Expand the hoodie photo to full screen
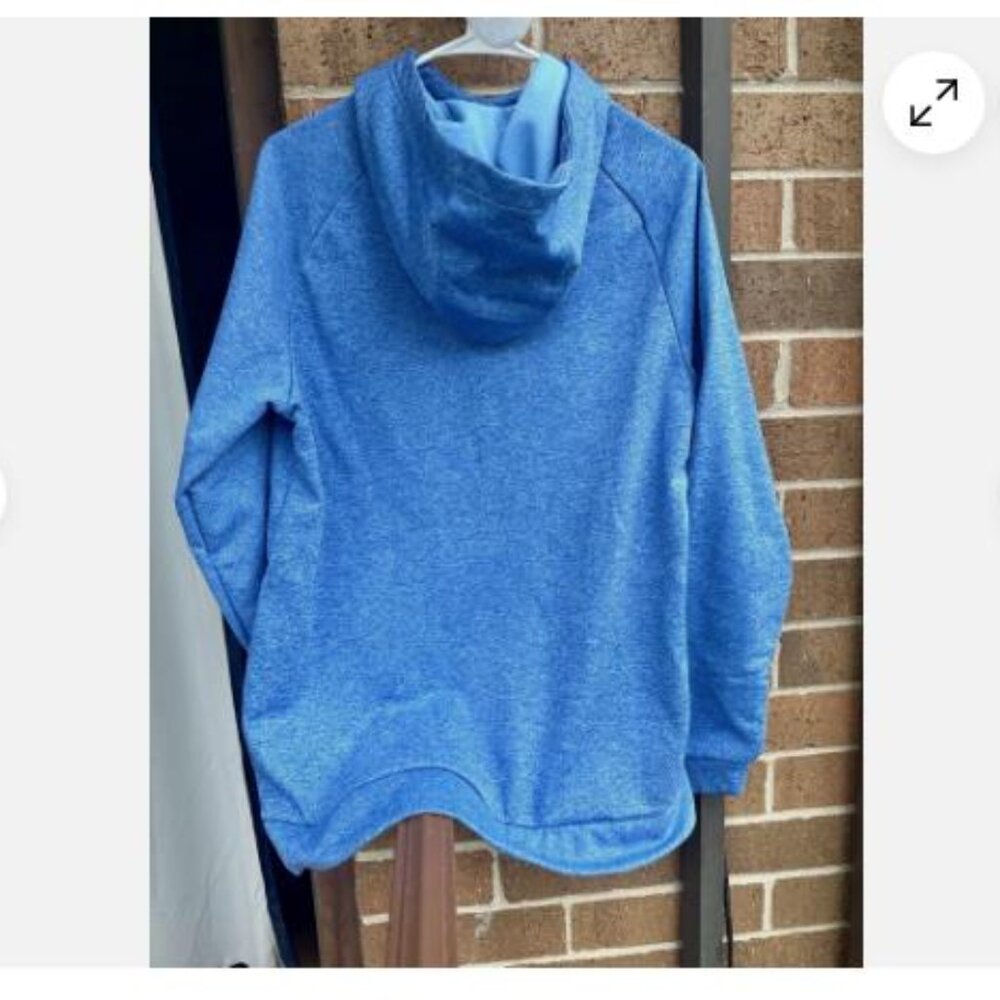Image resolution: width=1000 pixels, height=1000 pixels. coord(933,103)
